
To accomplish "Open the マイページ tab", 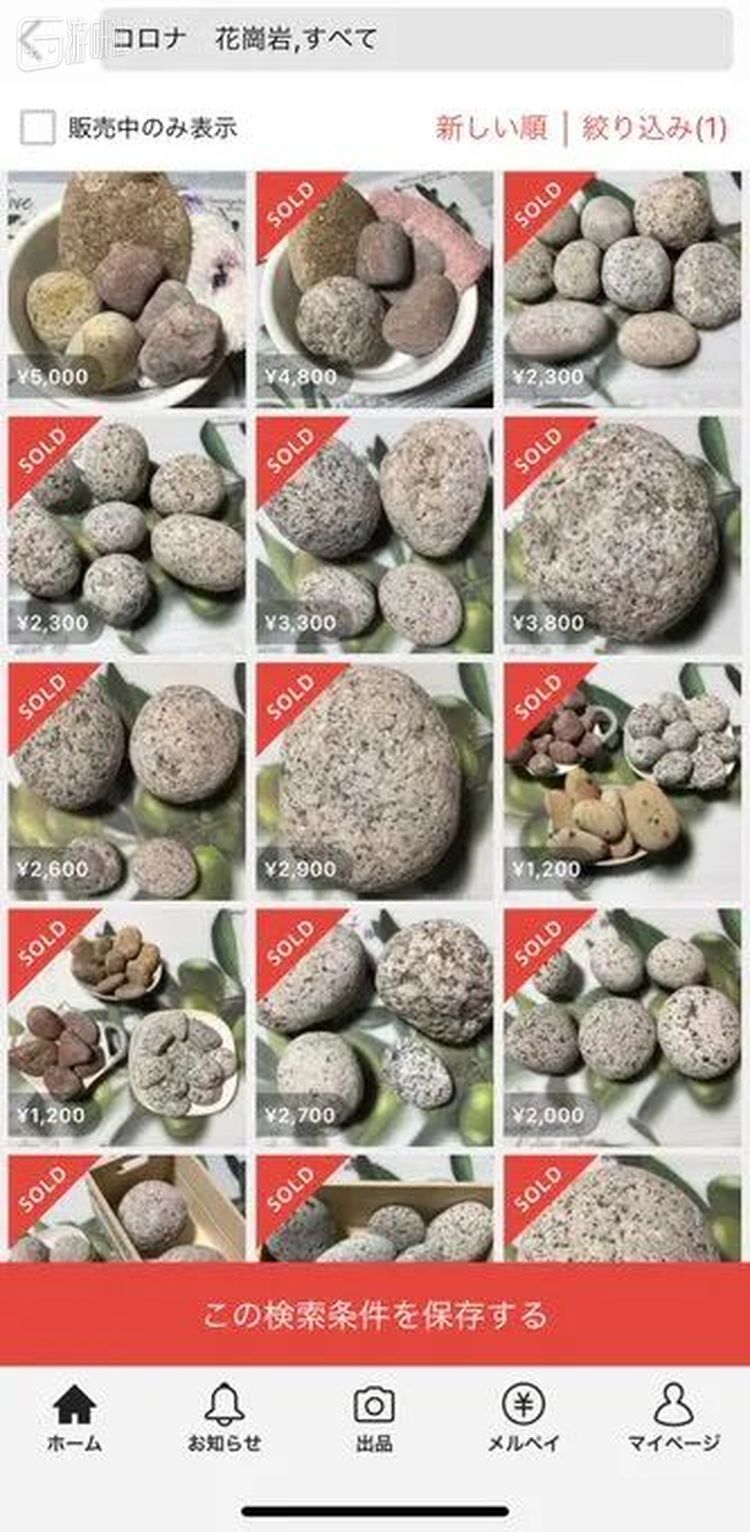I will pyautogui.click(x=673, y=1418).
